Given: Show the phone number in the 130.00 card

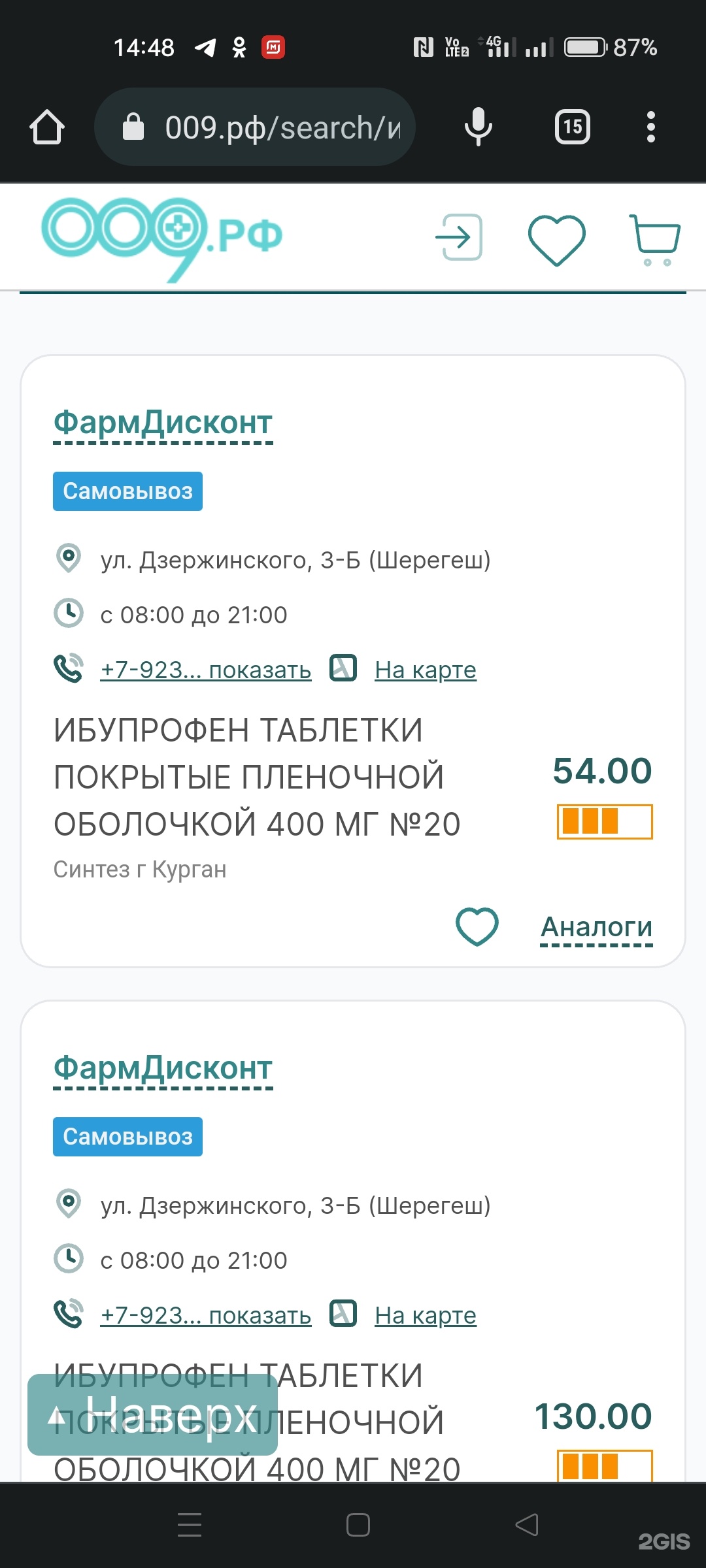Looking at the screenshot, I should tap(205, 1315).
